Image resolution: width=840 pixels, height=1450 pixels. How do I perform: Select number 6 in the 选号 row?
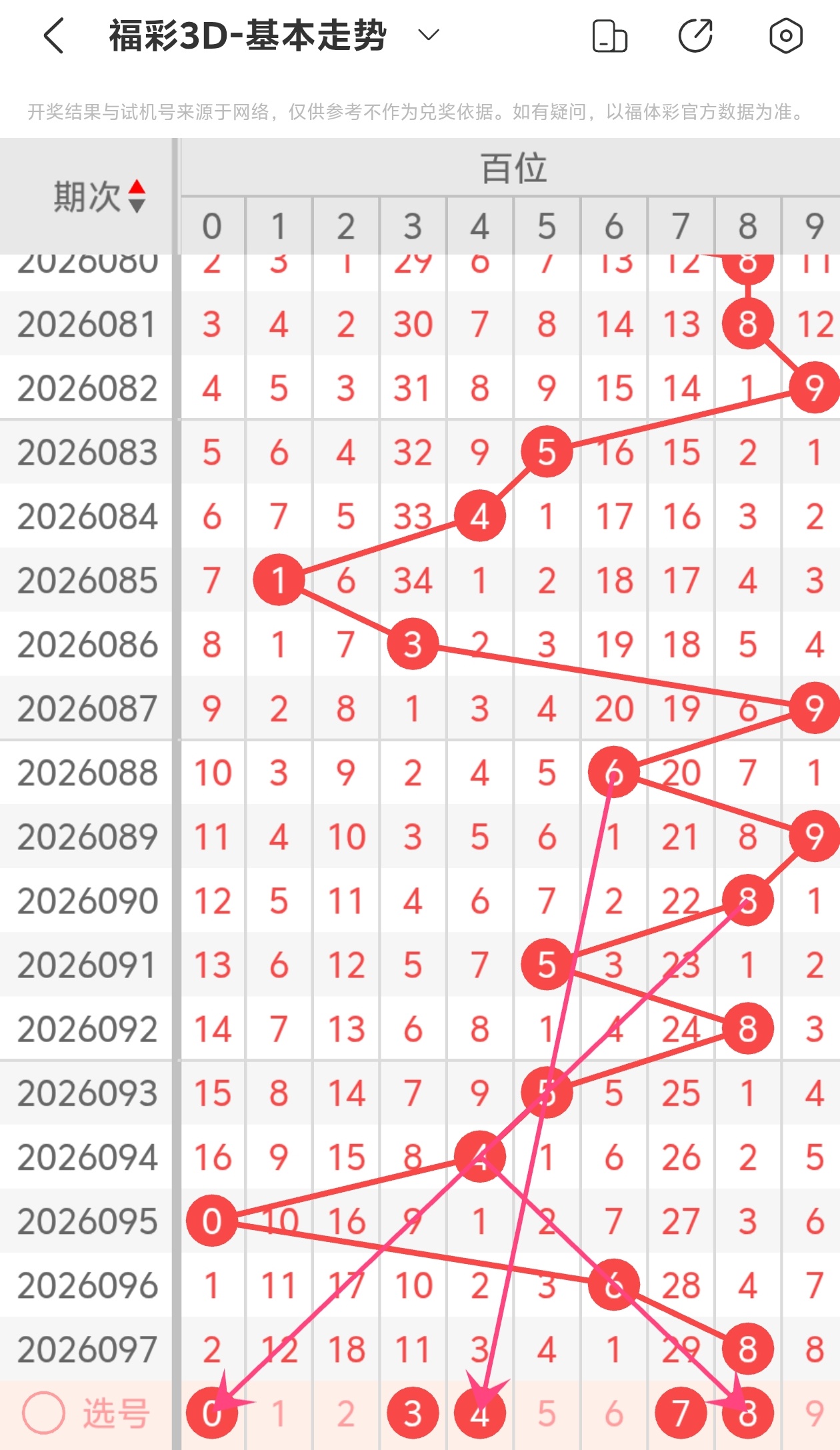click(613, 1413)
